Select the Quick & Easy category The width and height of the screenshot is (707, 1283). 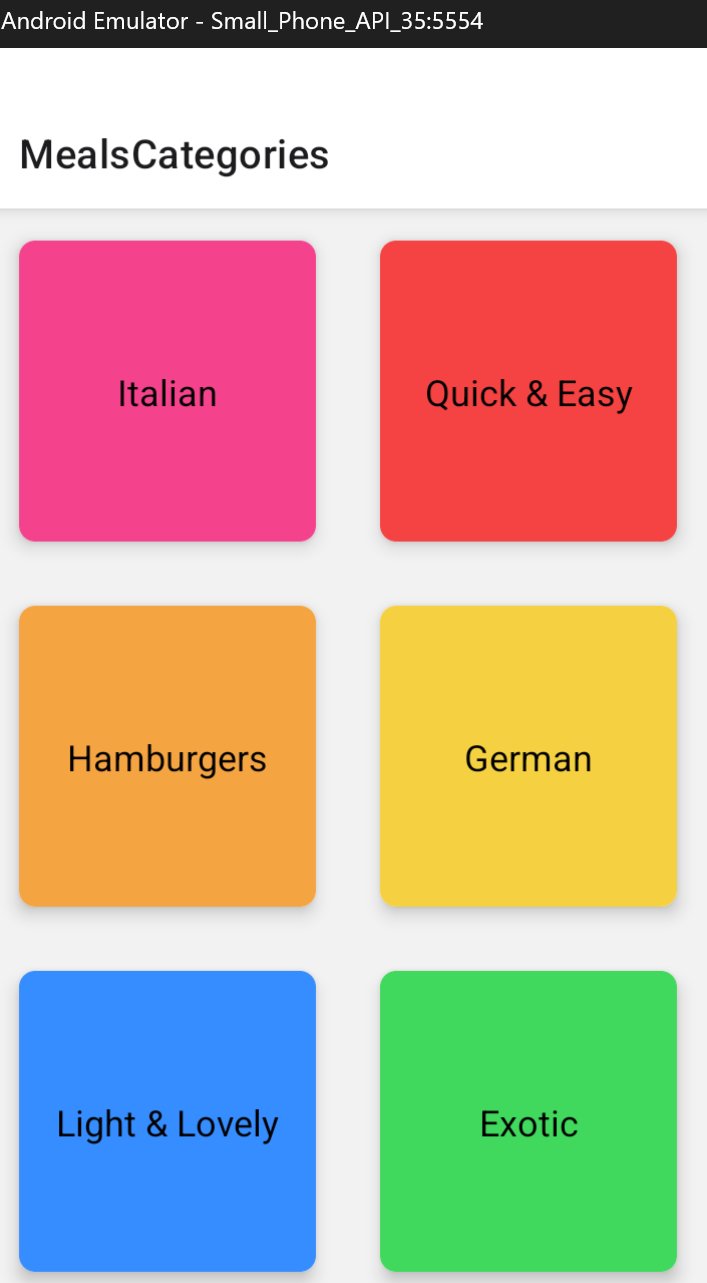528,391
